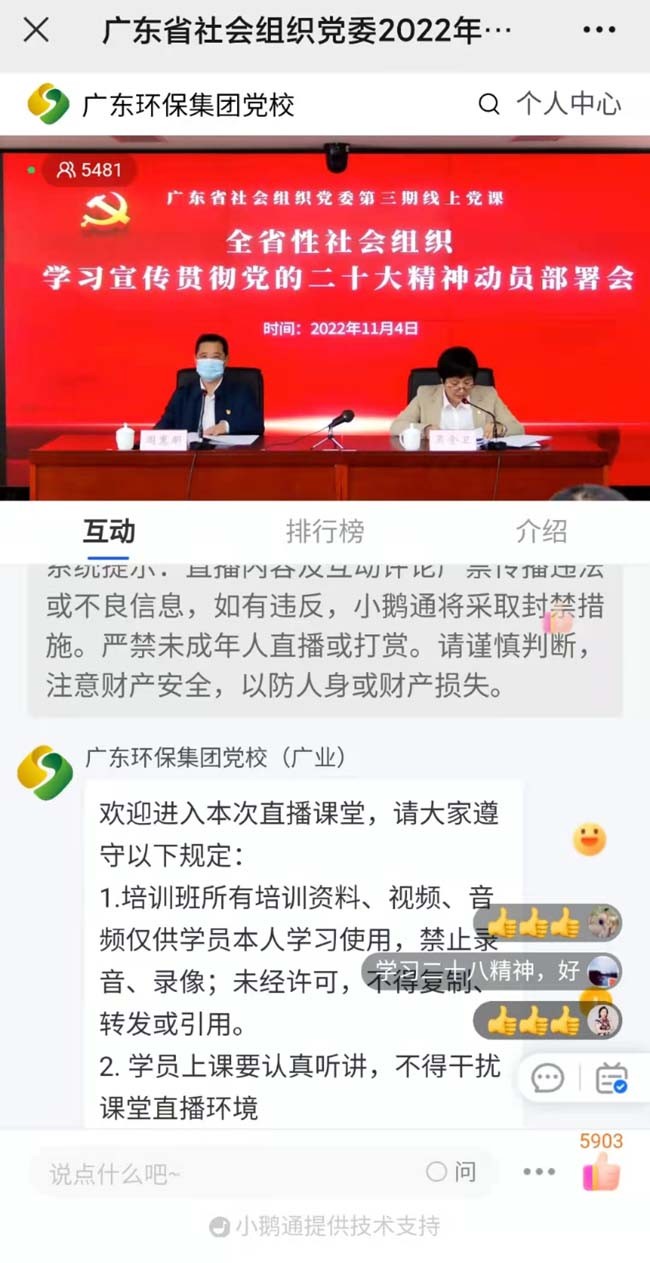Switch to the 介绍 tab
Image resolution: width=650 pixels, height=1263 pixels.
tap(541, 531)
